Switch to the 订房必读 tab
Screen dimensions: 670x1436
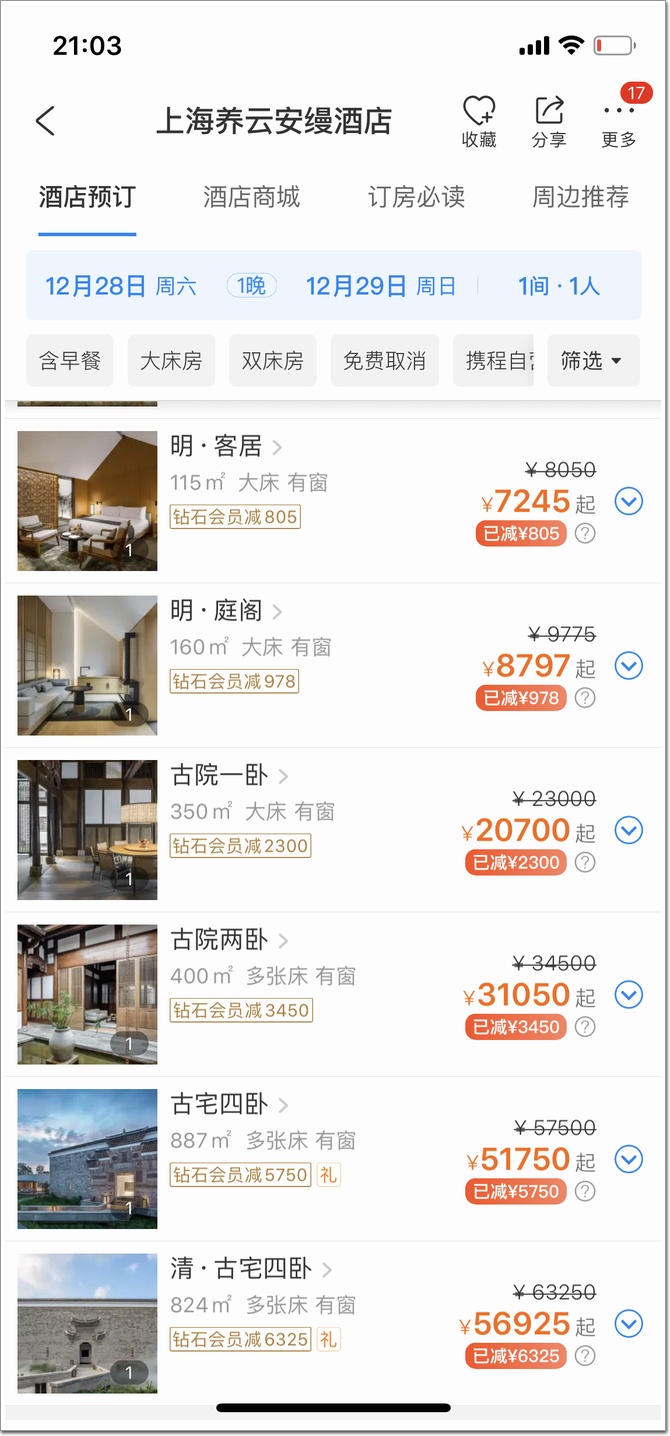(416, 197)
